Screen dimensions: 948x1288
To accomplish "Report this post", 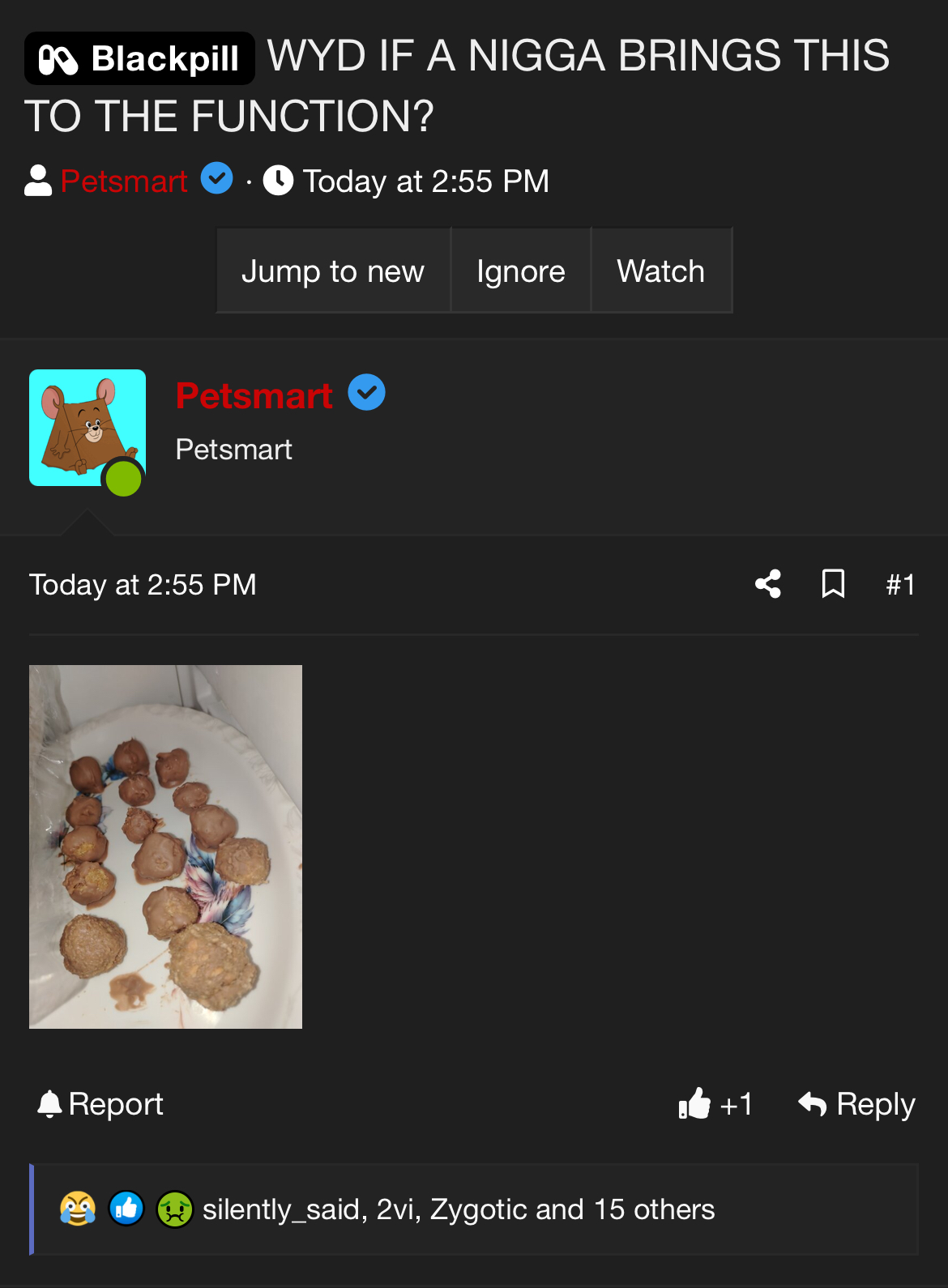I will [100, 1104].
